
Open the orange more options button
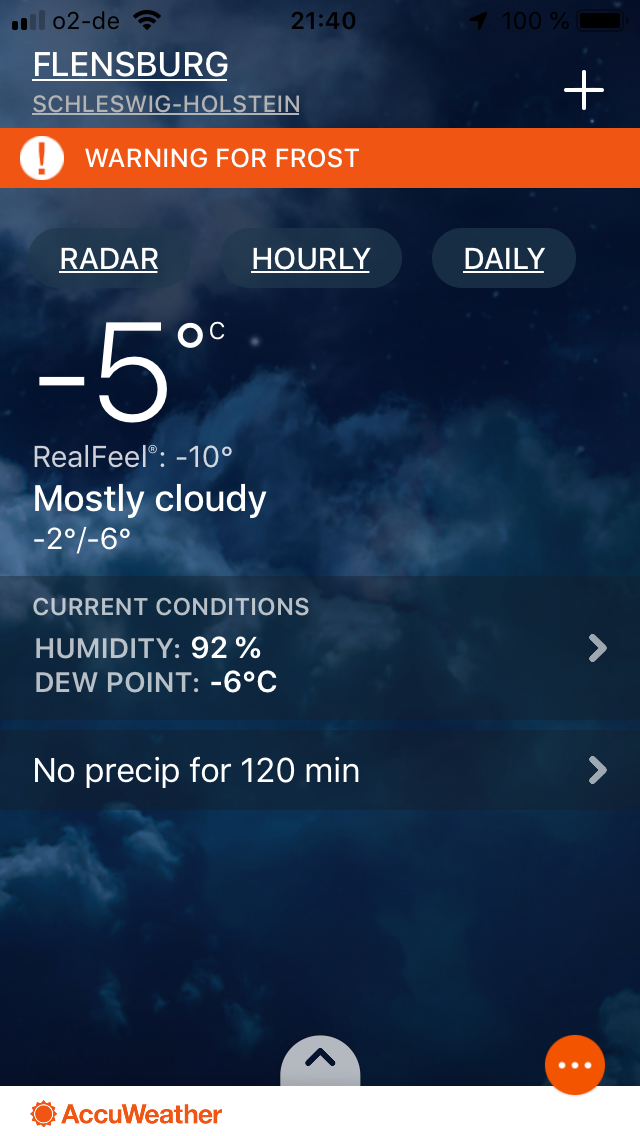click(x=575, y=1065)
